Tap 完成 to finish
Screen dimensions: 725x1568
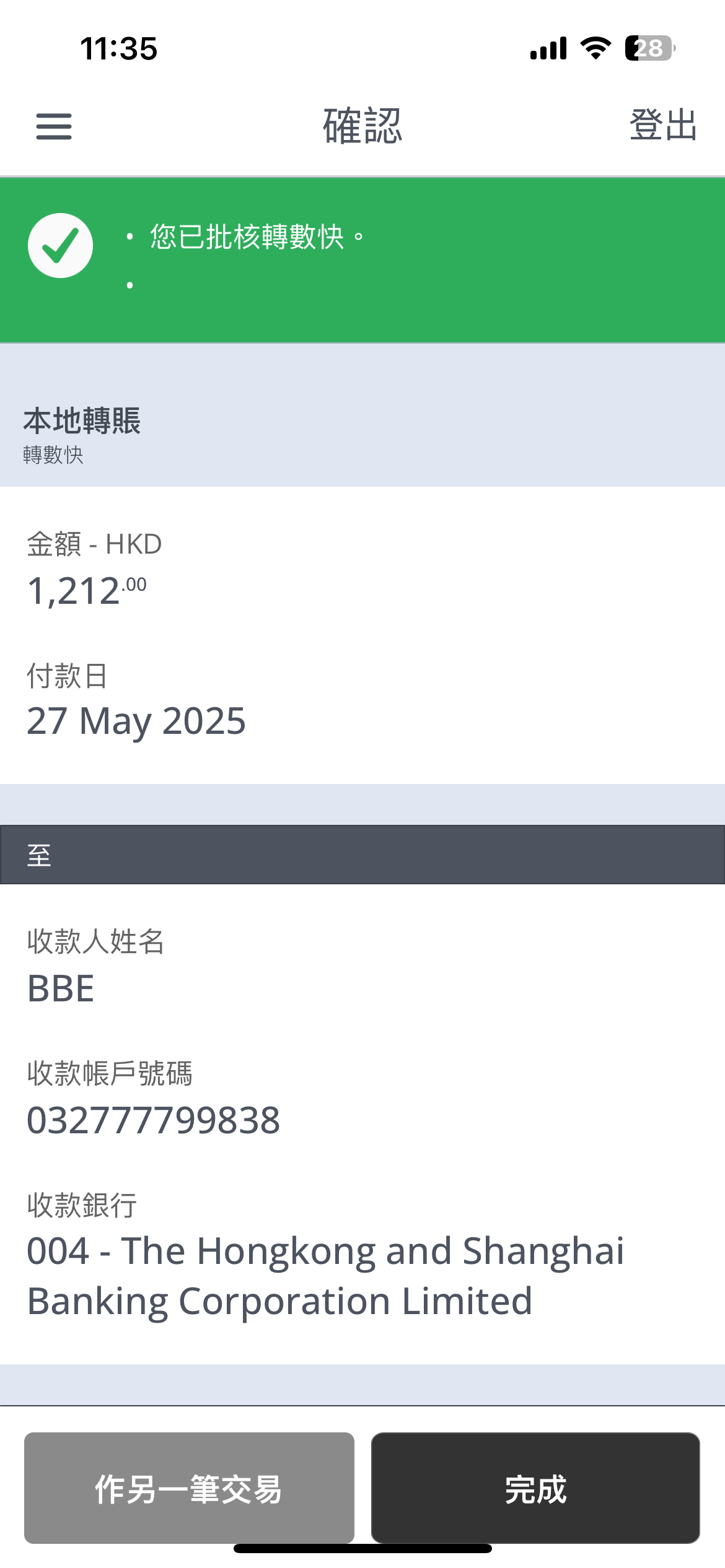535,1487
